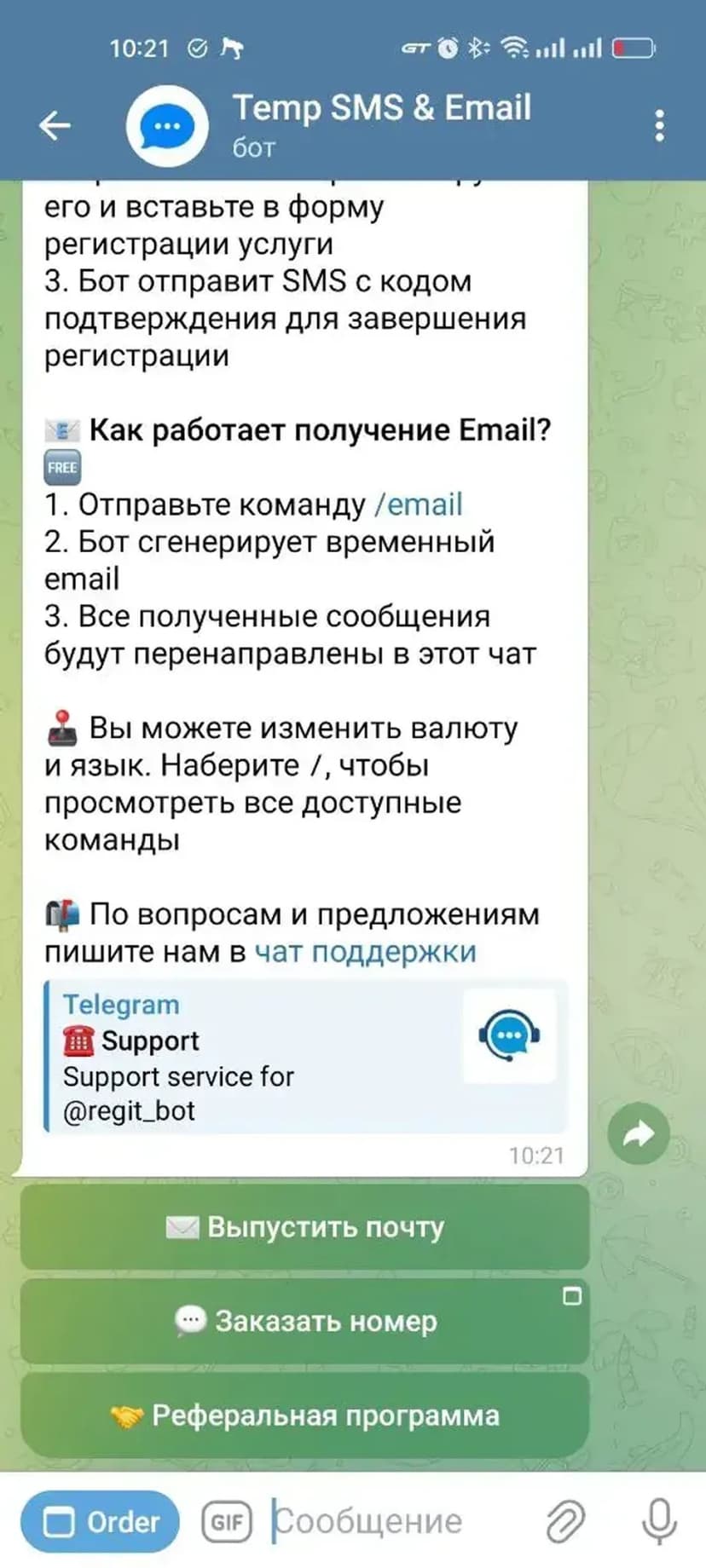This screenshot has width=706, height=1568.
Task: Open the Telegram Support preview card
Action: [x=305, y=1058]
